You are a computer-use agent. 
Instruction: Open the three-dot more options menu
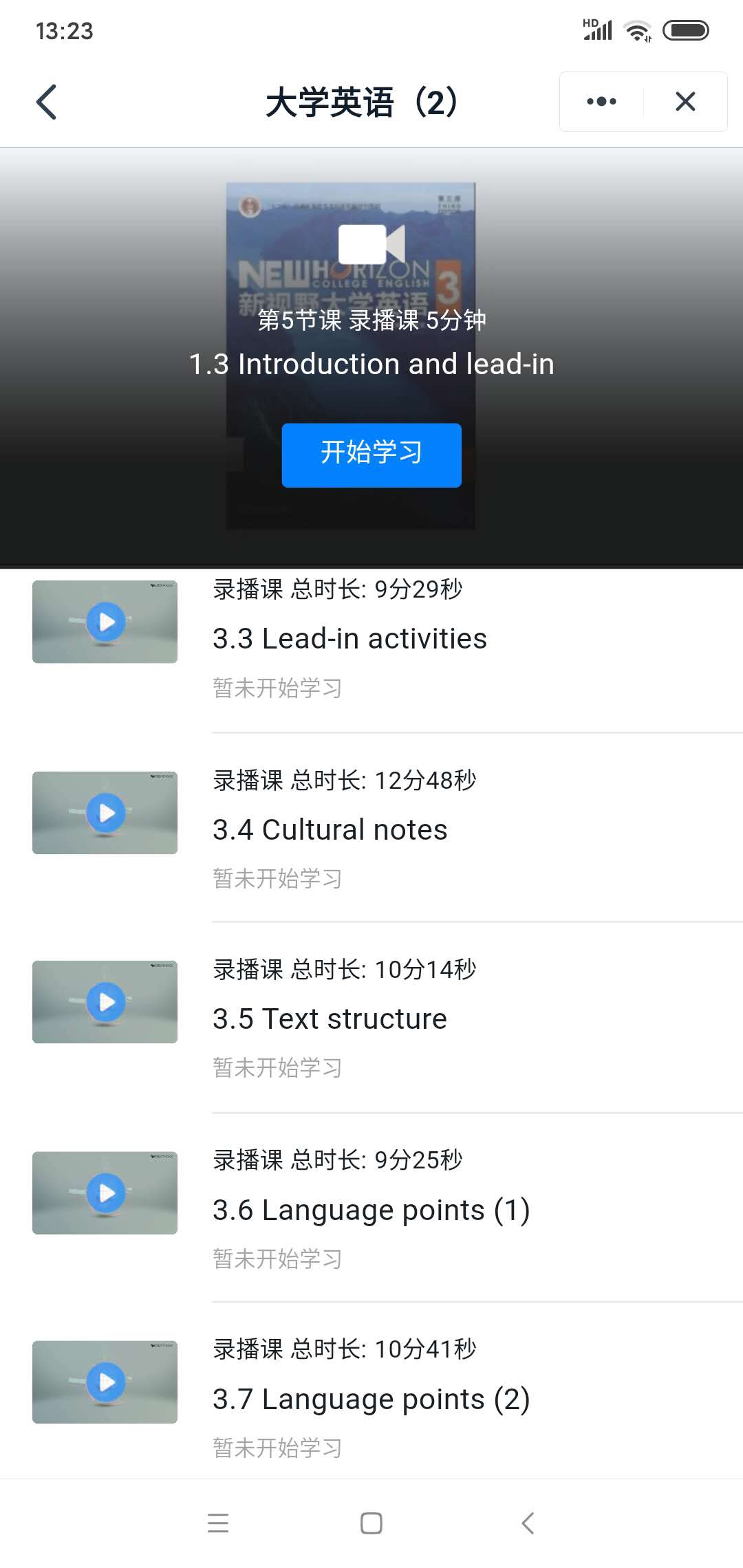[601, 102]
